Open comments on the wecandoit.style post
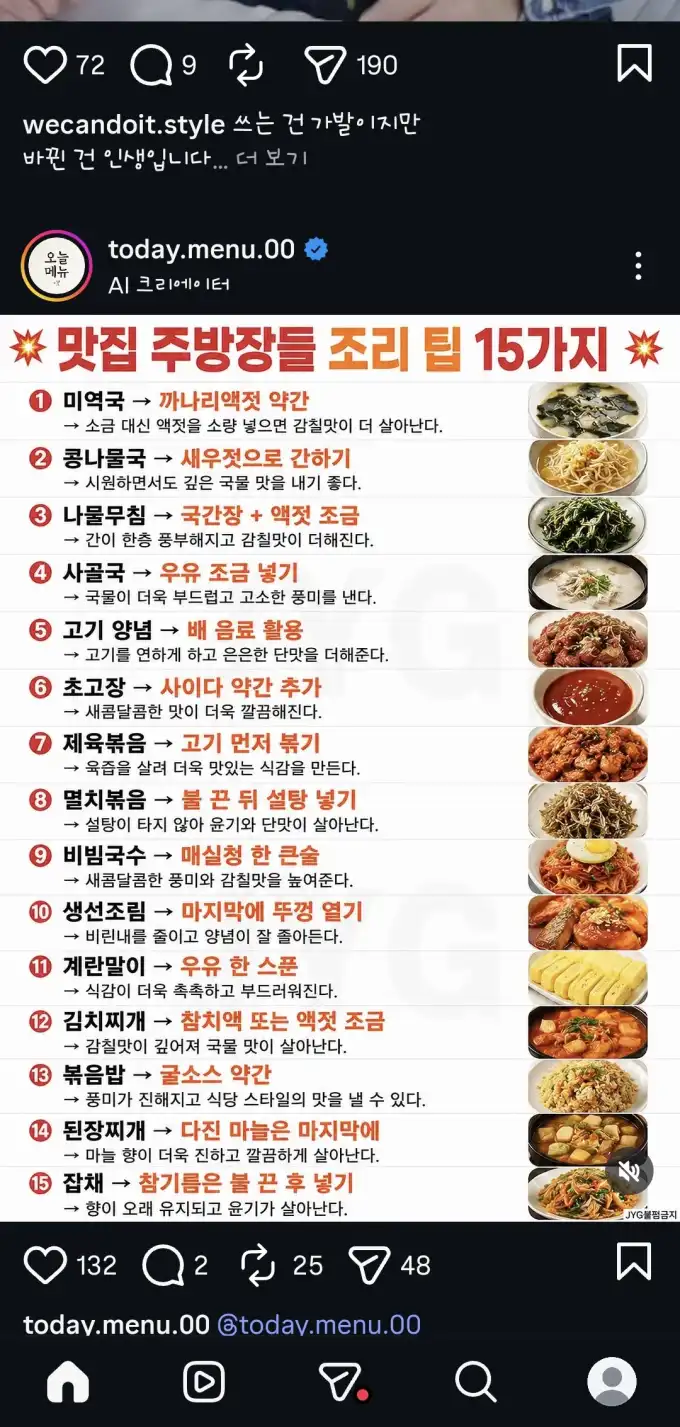This screenshot has height=1427, width=680. 151,65
